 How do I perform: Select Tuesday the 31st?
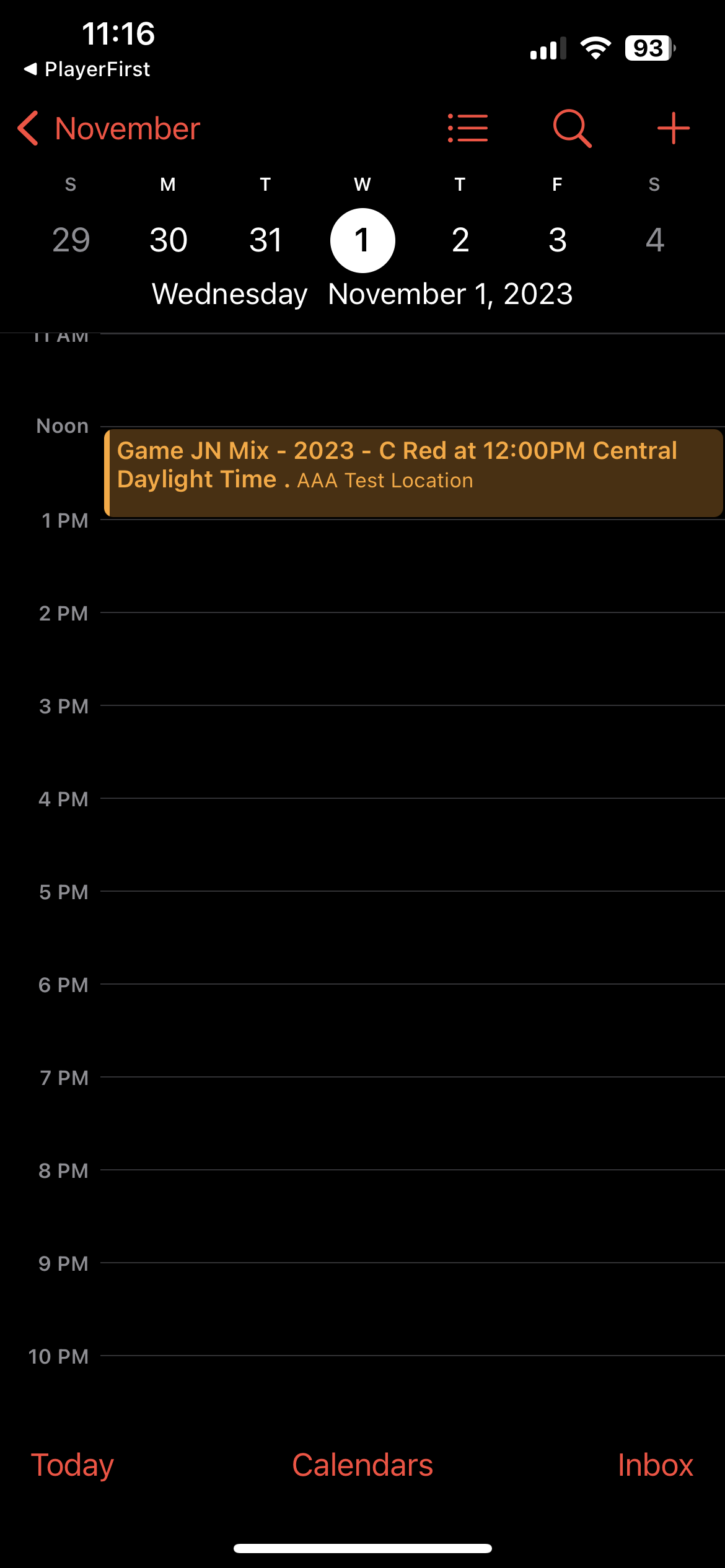tap(265, 240)
